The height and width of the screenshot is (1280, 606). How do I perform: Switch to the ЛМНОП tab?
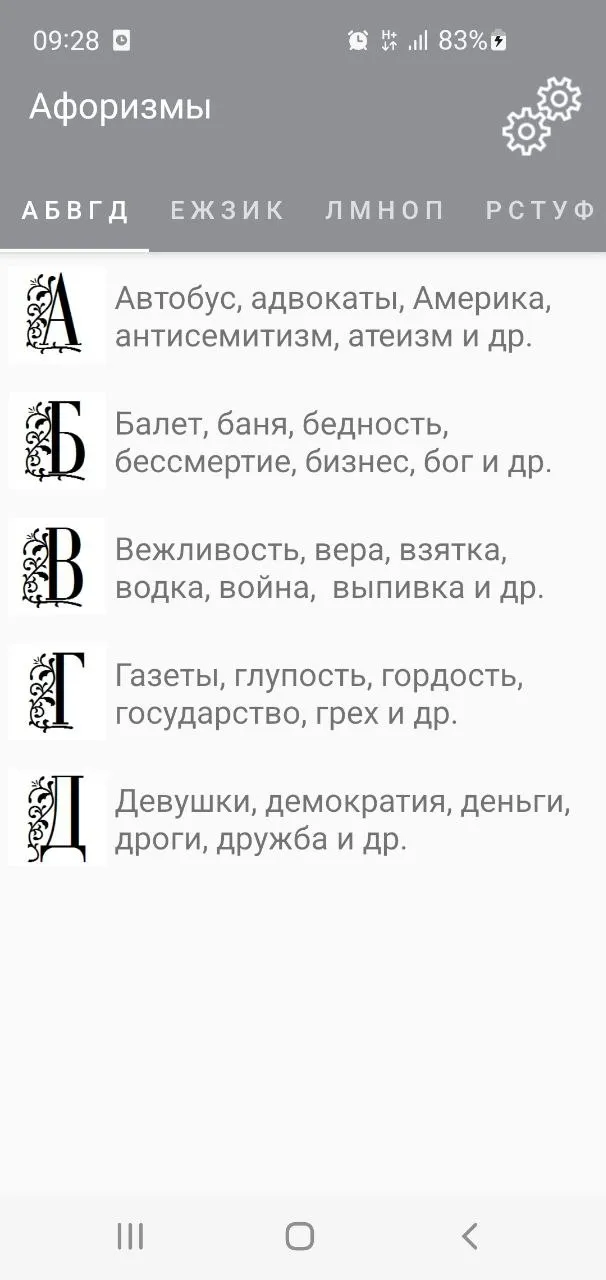[385, 210]
